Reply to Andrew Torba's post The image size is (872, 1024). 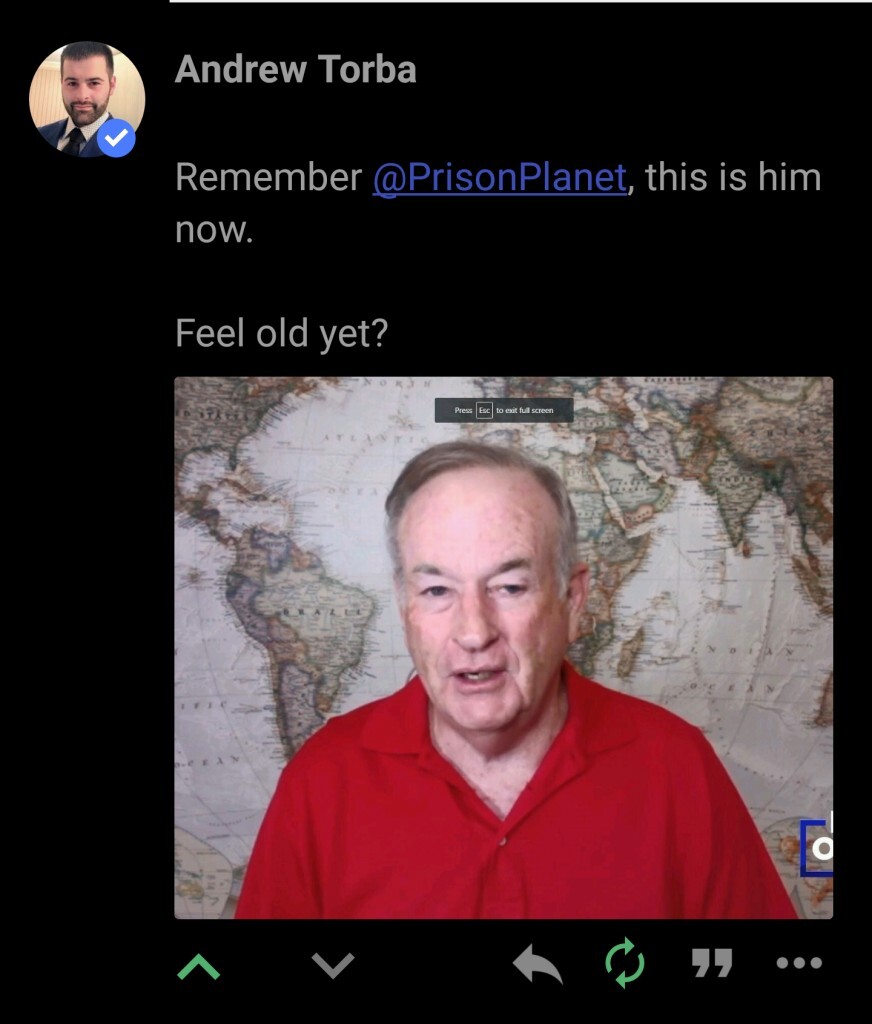(537, 964)
